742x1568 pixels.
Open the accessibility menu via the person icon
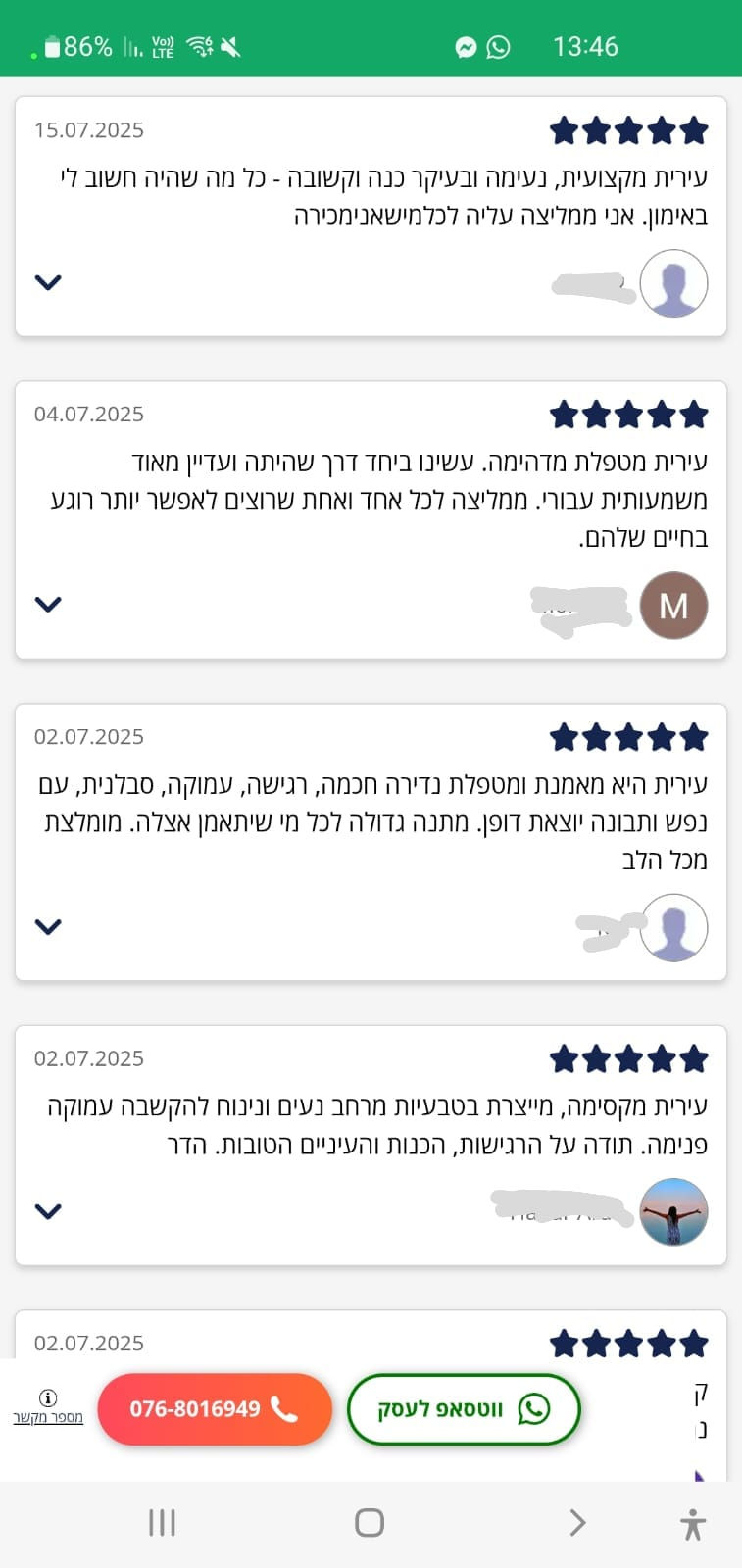[x=693, y=1522]
